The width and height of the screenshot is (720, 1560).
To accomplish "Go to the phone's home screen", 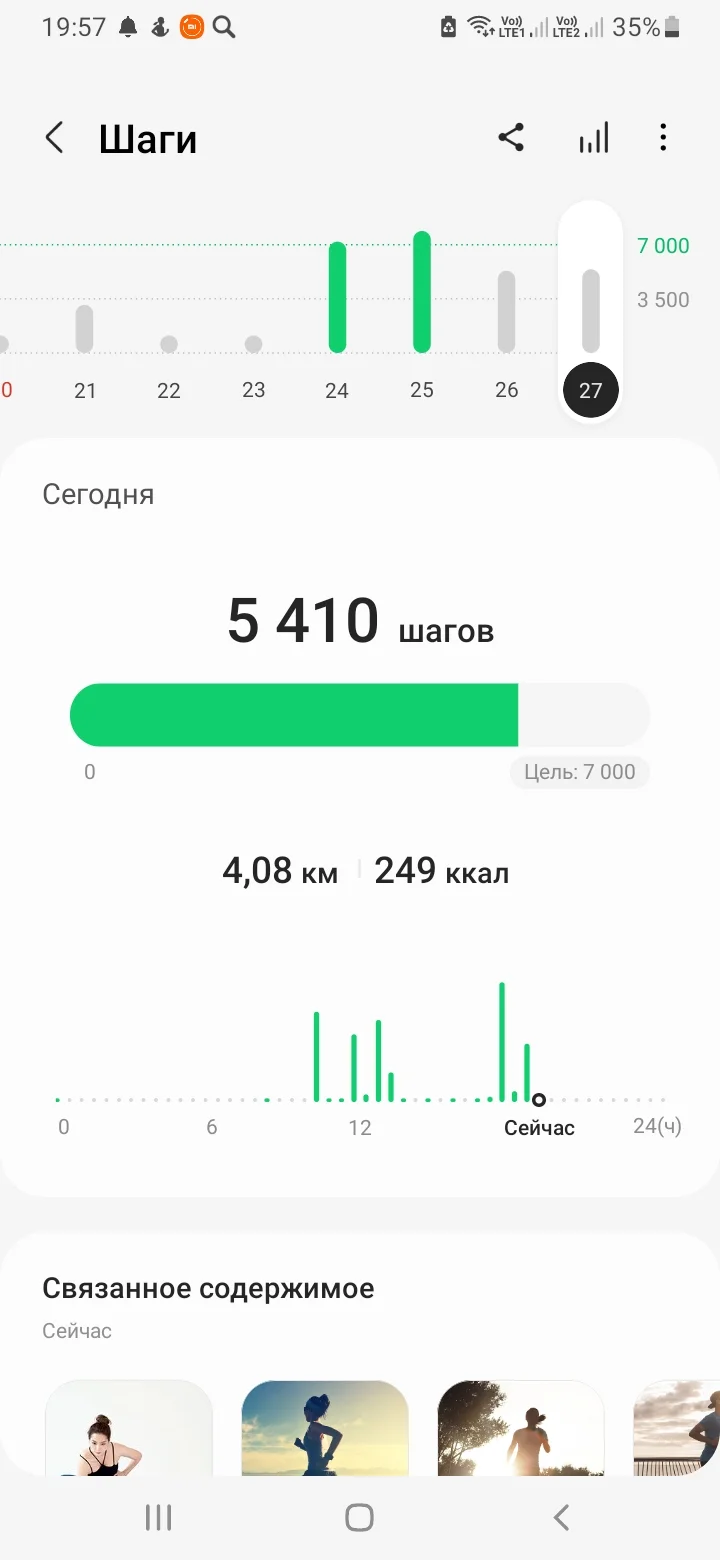I will [359, 1517].
